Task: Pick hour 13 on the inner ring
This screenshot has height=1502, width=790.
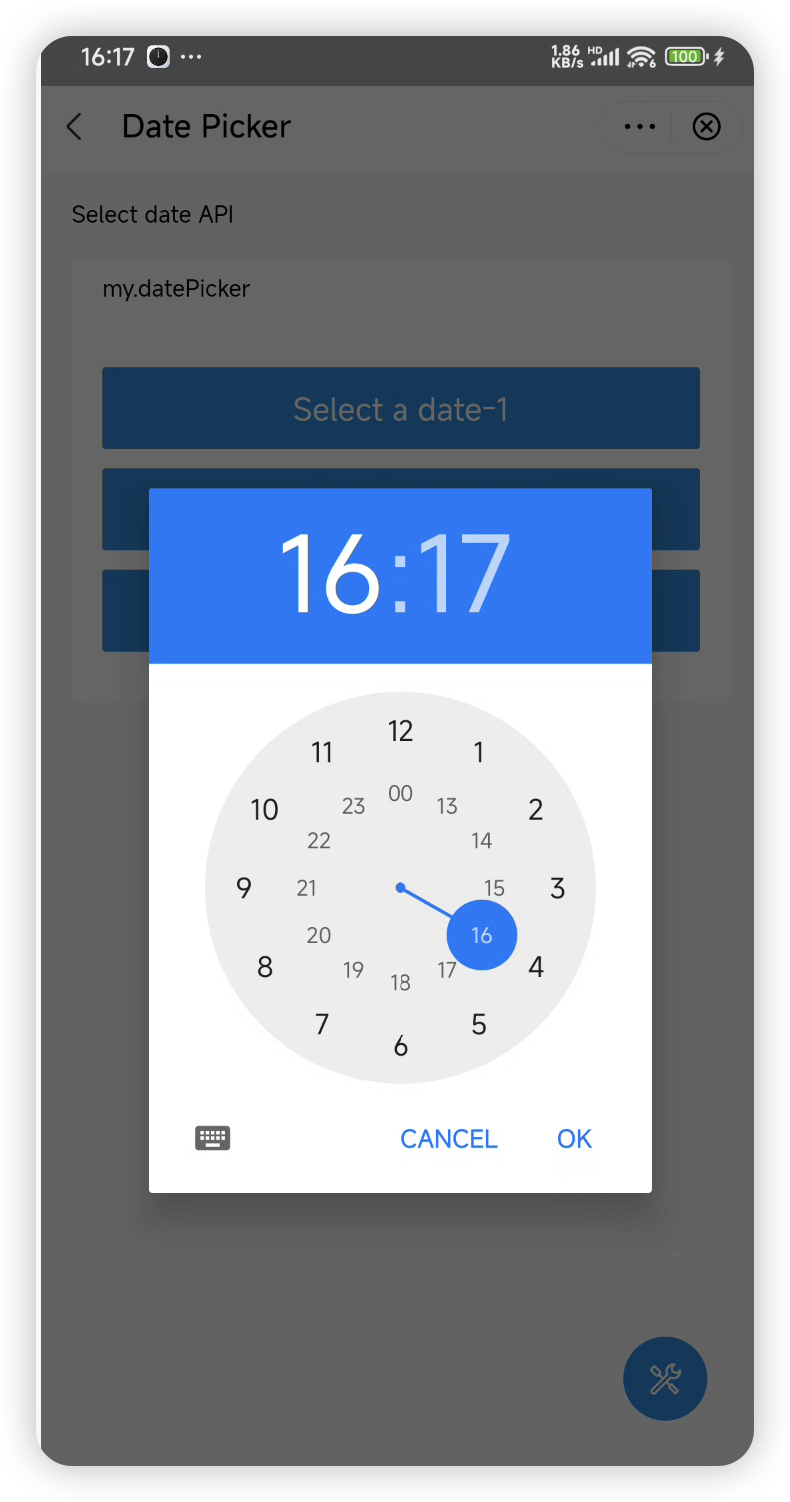Action: point(447,806)
